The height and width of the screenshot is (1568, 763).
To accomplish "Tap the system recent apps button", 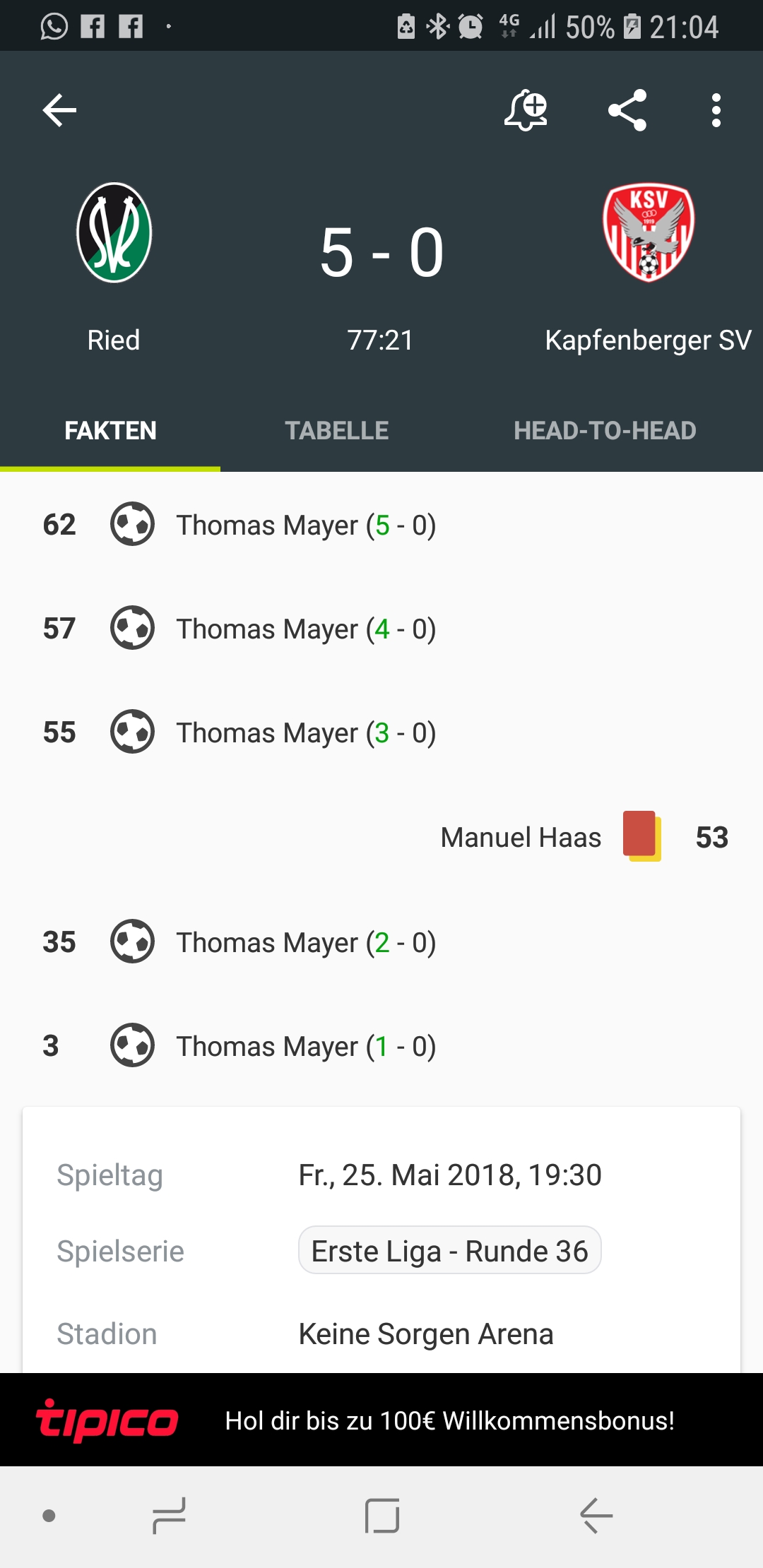I will (169, 1516).
